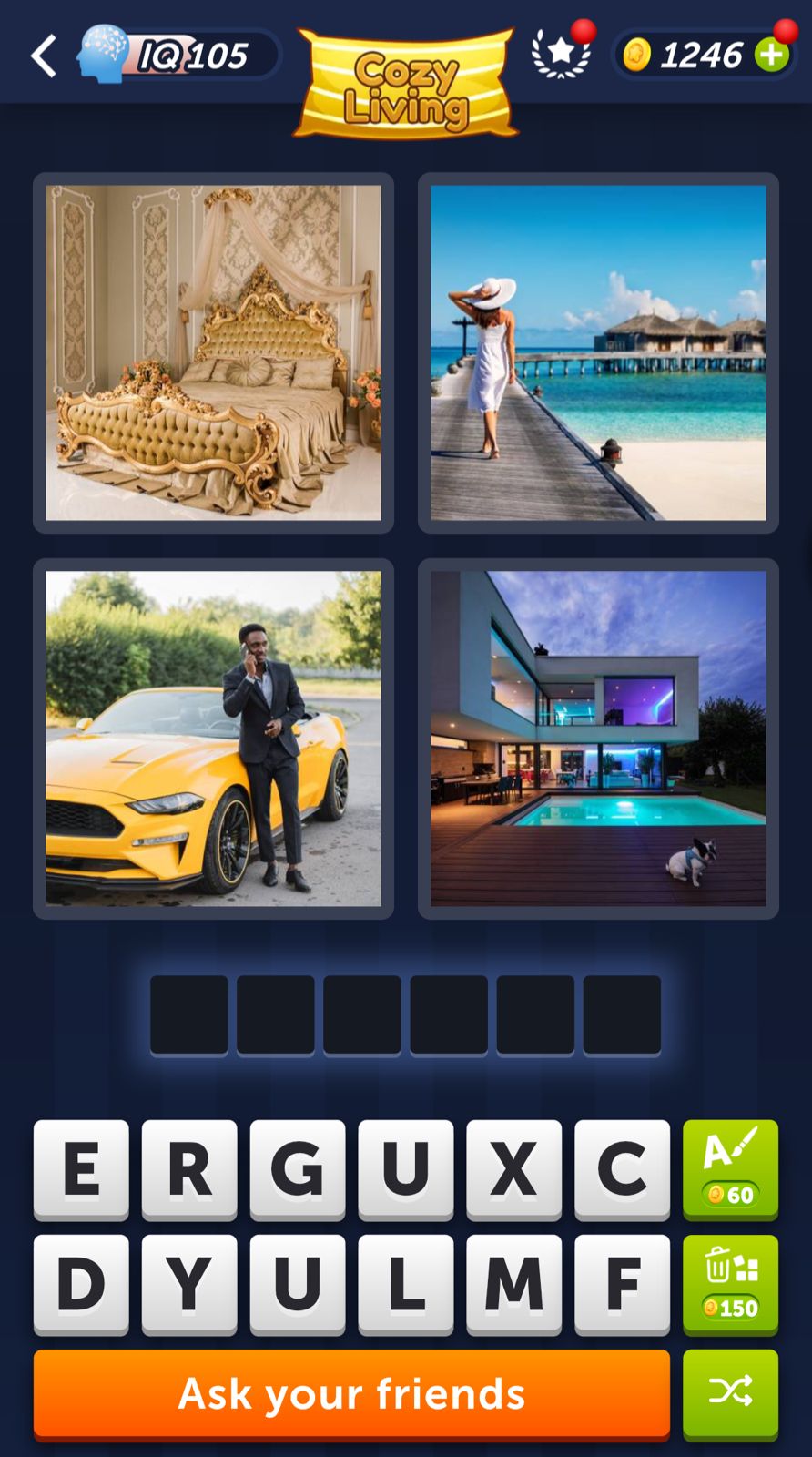
Task: Tap Ask your friends
Action: click(351, 1394)
